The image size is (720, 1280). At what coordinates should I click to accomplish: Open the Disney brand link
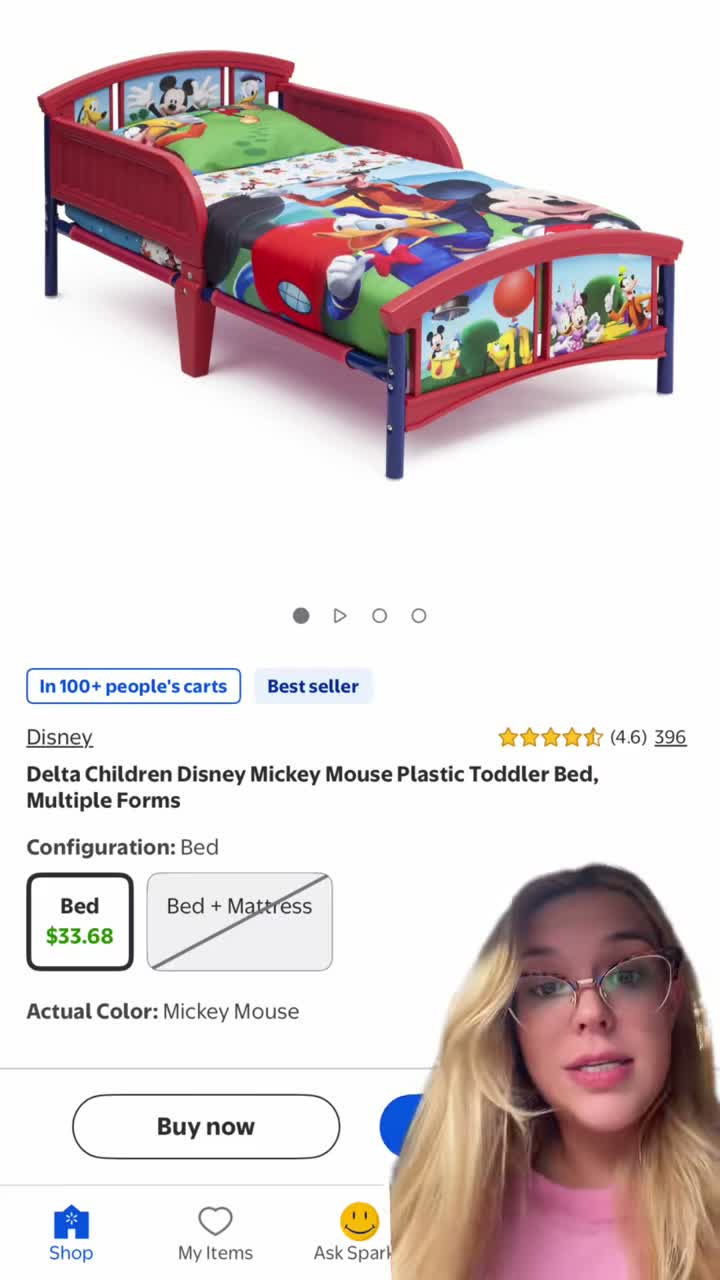tap(59, 737)
